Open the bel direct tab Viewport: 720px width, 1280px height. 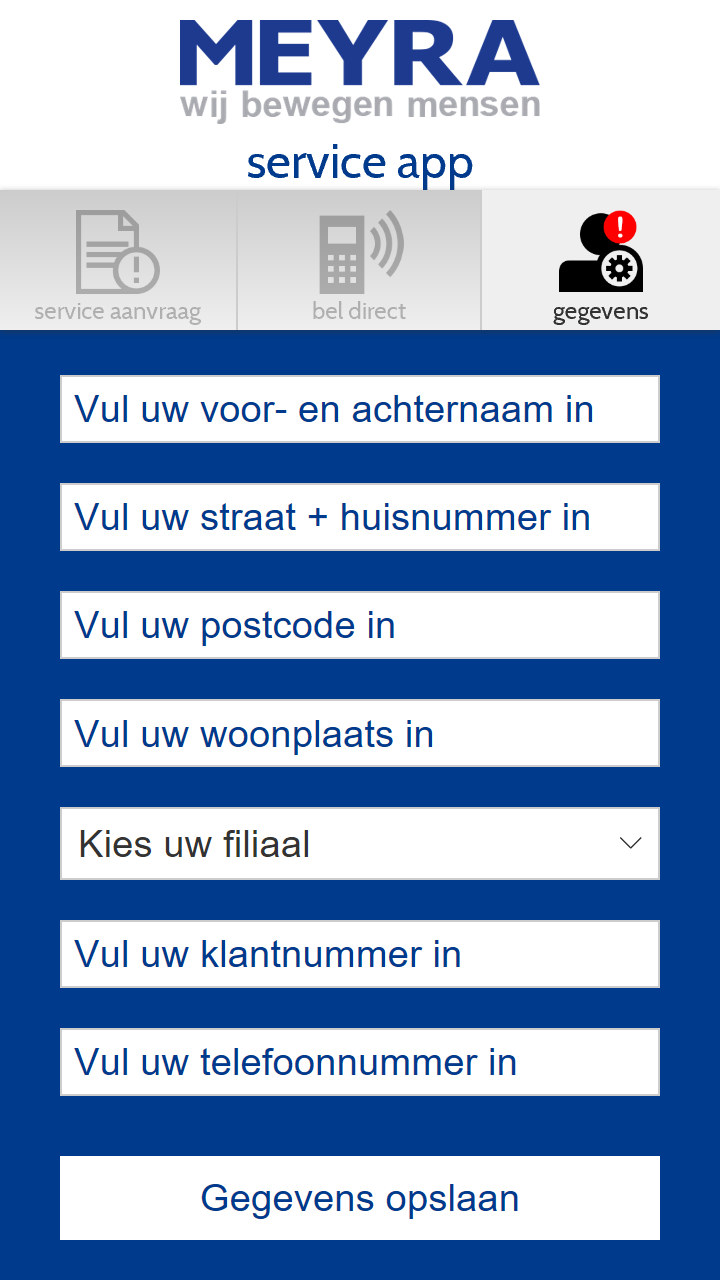coord(359,262)
